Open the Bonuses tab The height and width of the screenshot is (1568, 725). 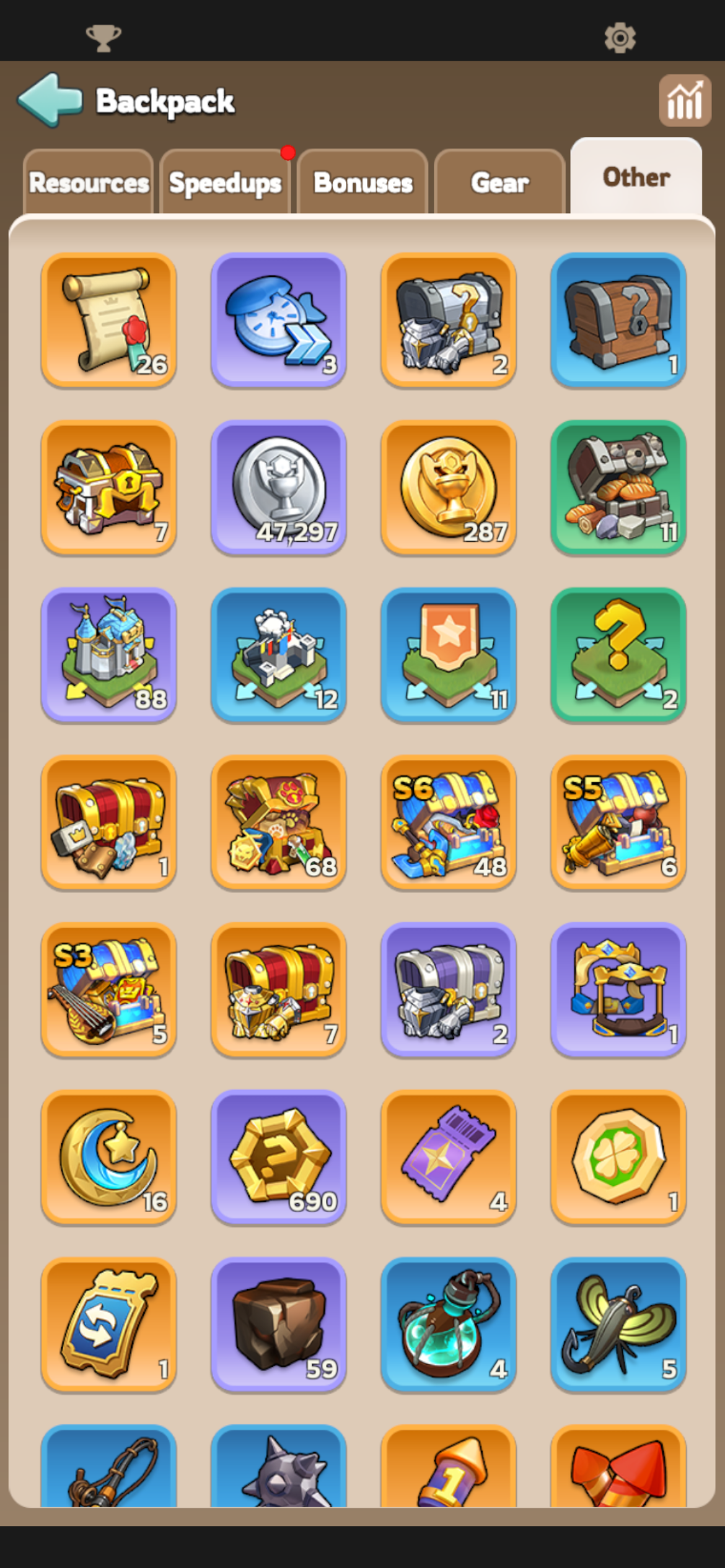[x=363, y=182]
